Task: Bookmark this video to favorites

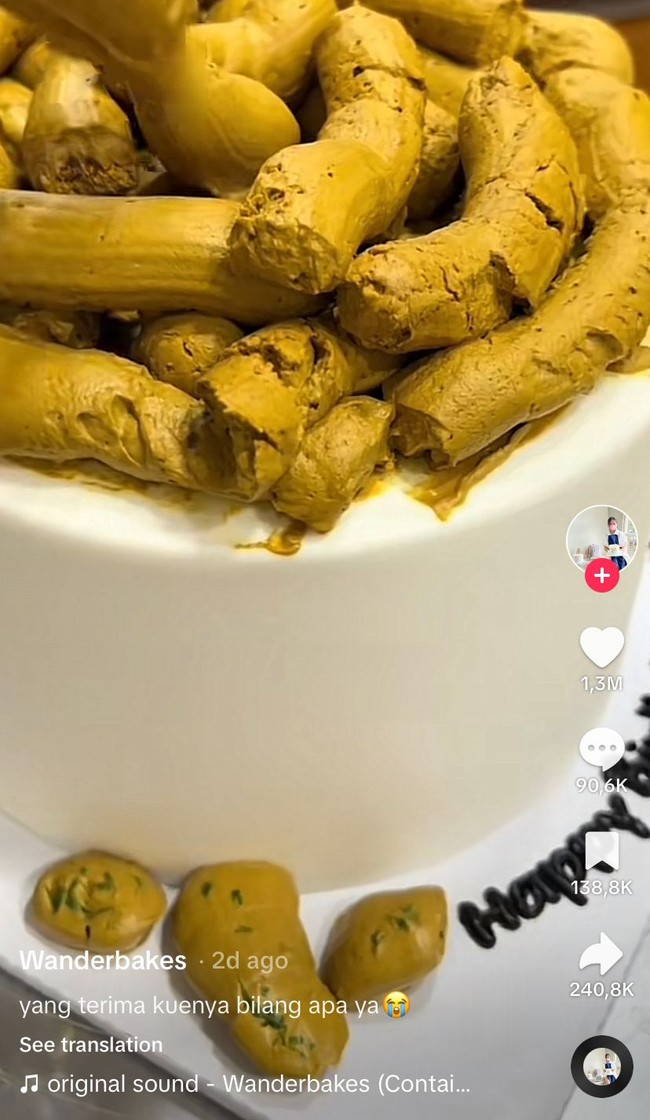Action: (x=601, y=851)
